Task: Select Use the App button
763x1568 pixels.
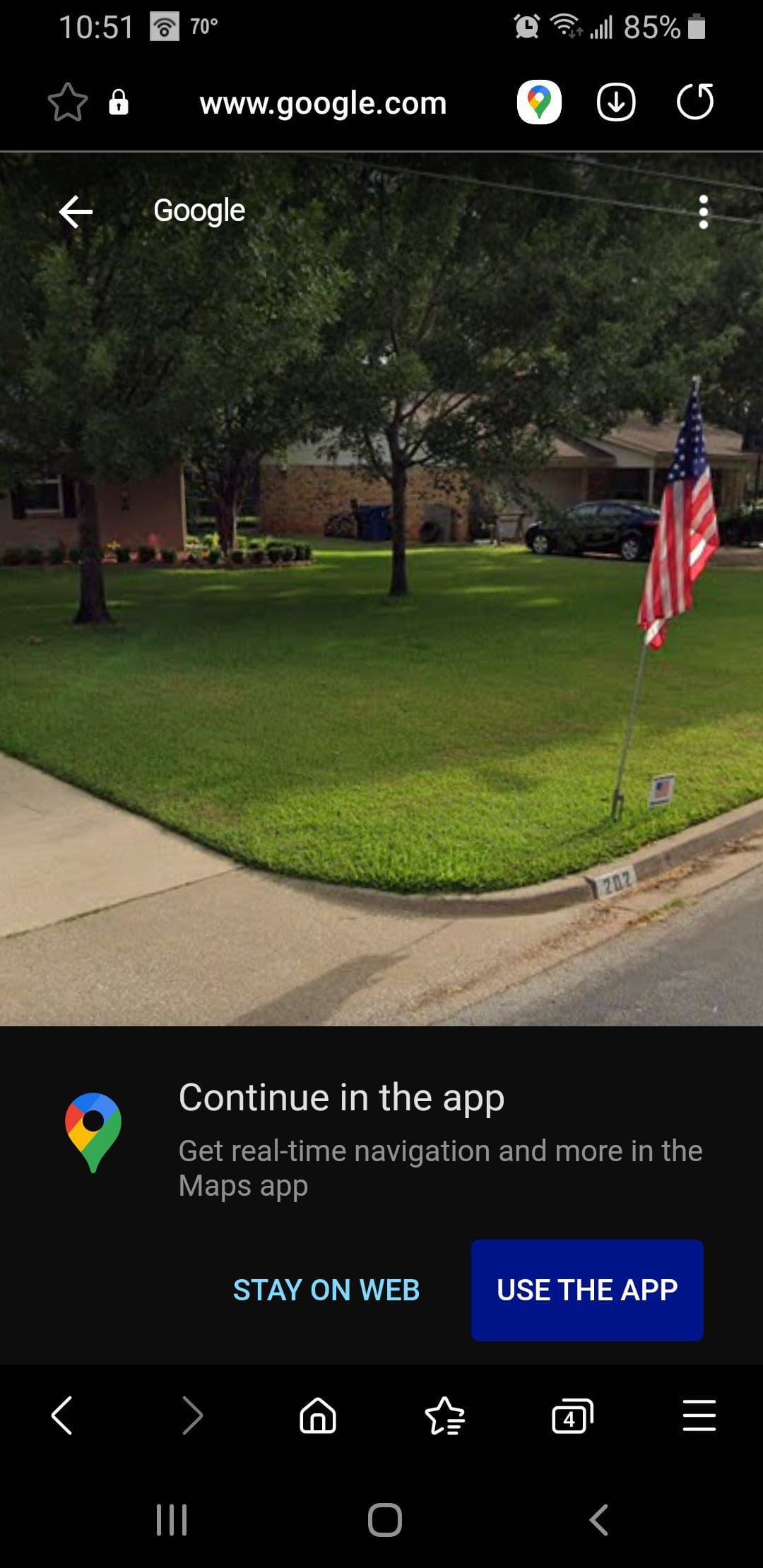Action: [587, 1290]
